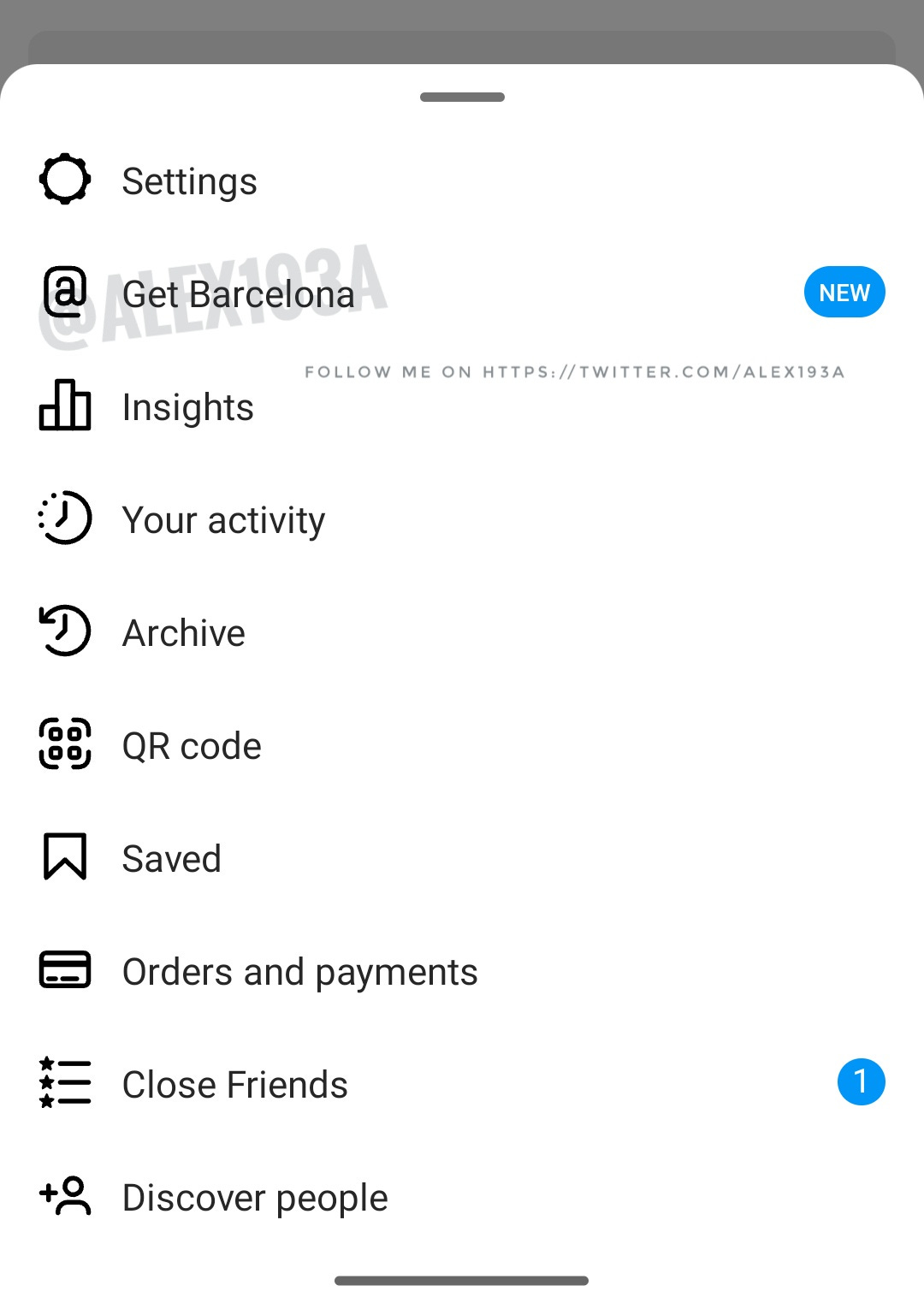Manage the Close Friends list
This screenshot has width=924, height=1309.
click(234, 1085)
